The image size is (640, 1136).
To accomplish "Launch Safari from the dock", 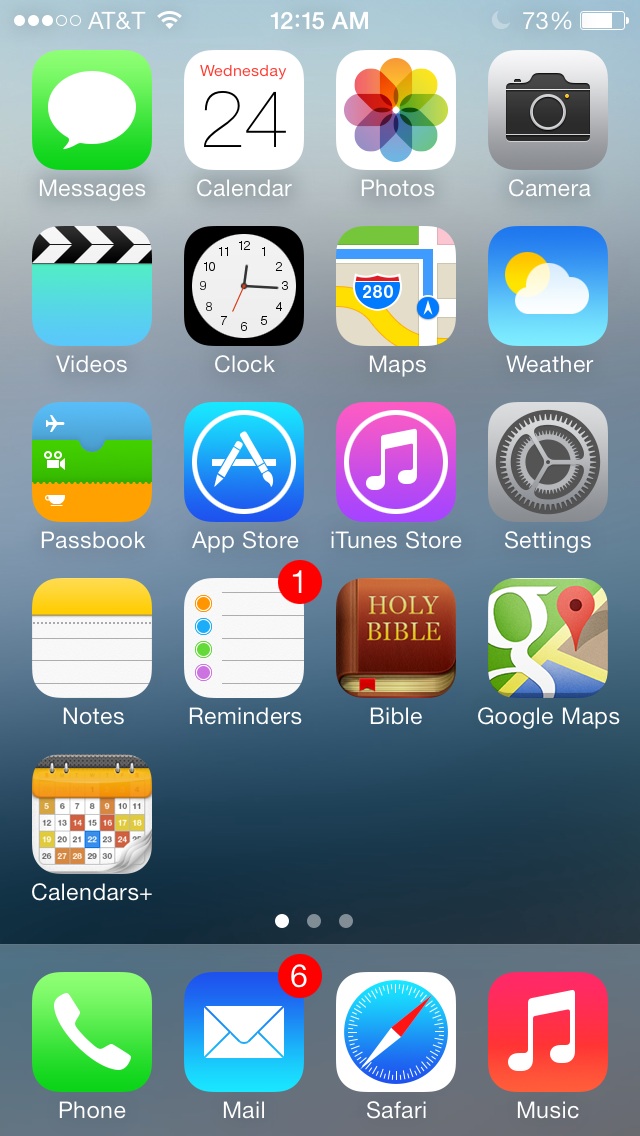I will click(x=396, y=1032).
